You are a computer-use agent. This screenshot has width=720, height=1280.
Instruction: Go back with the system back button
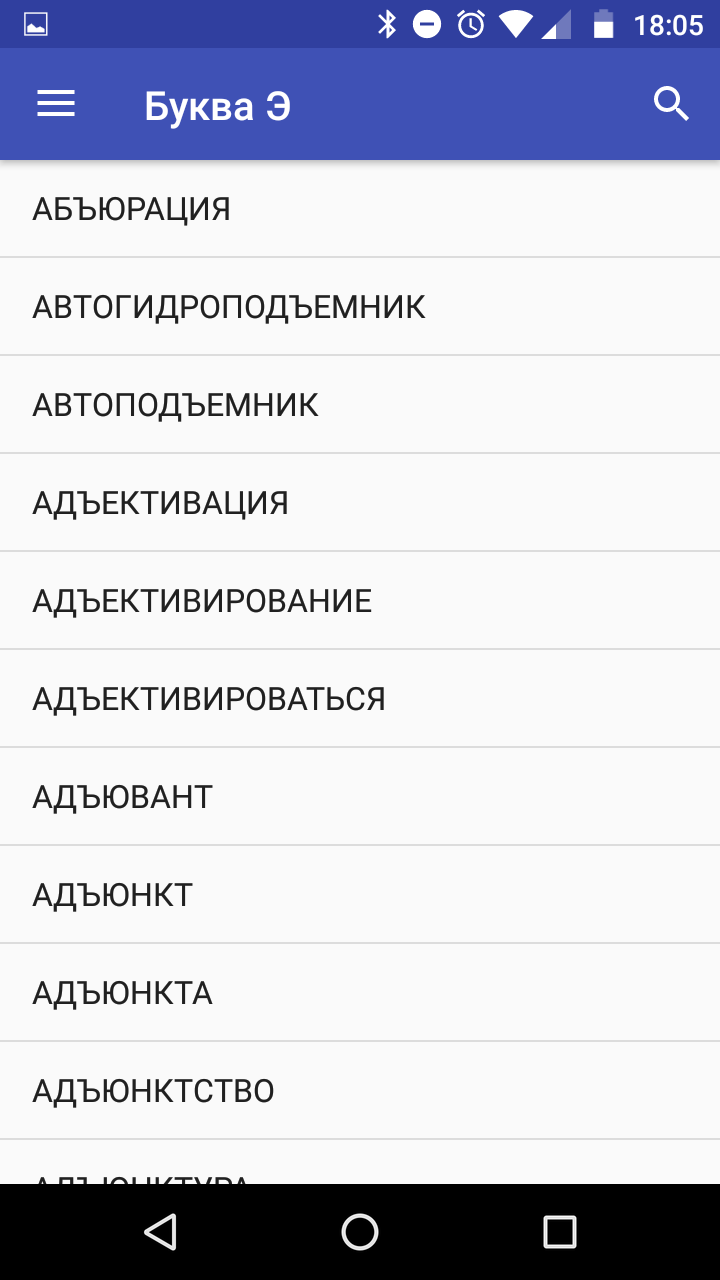(160, 1232)
